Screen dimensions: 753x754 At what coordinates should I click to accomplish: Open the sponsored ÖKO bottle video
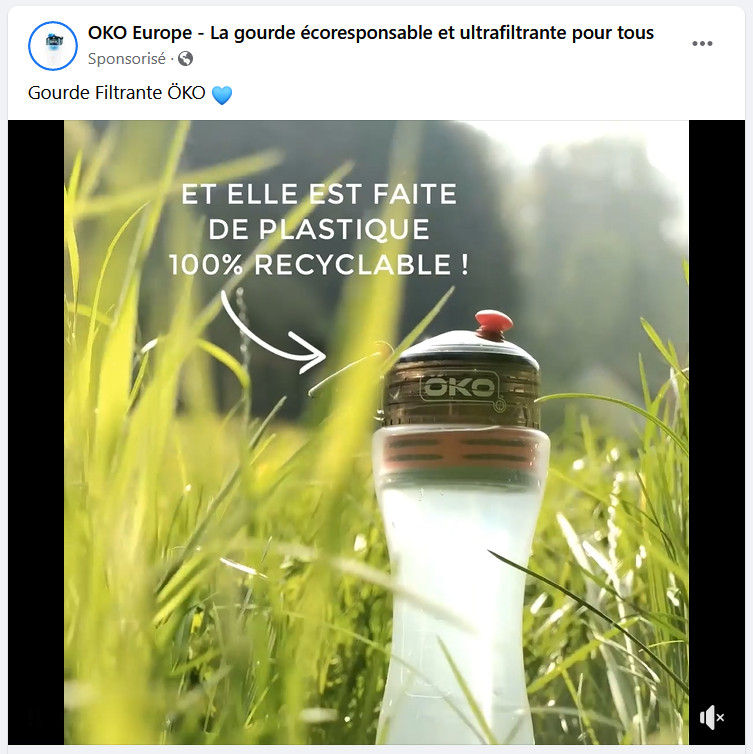point(376,432)
